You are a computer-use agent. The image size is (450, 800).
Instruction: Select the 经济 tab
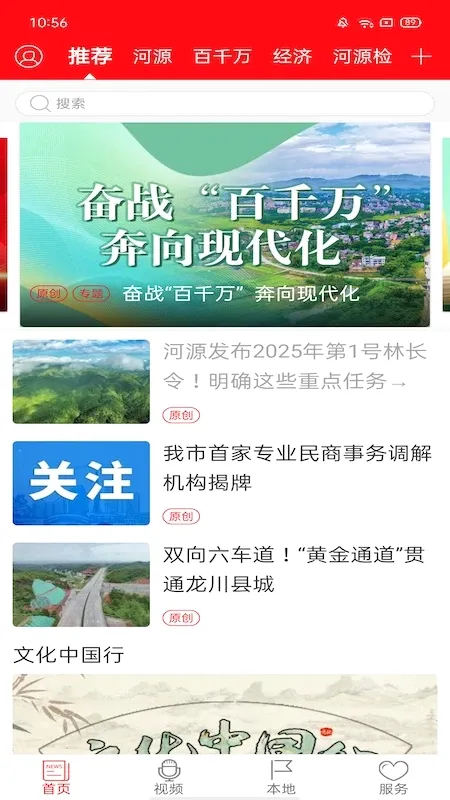[x=292, y=56]
